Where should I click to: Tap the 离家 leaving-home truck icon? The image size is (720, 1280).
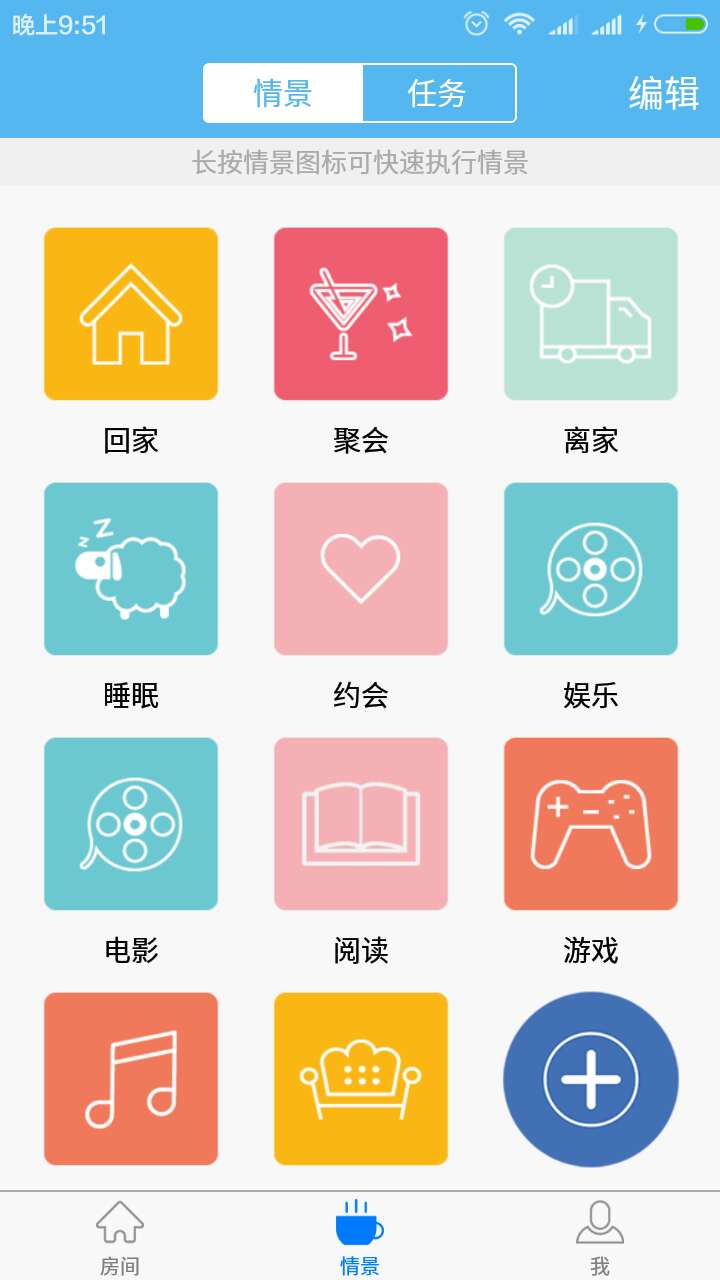coord(590,313)
